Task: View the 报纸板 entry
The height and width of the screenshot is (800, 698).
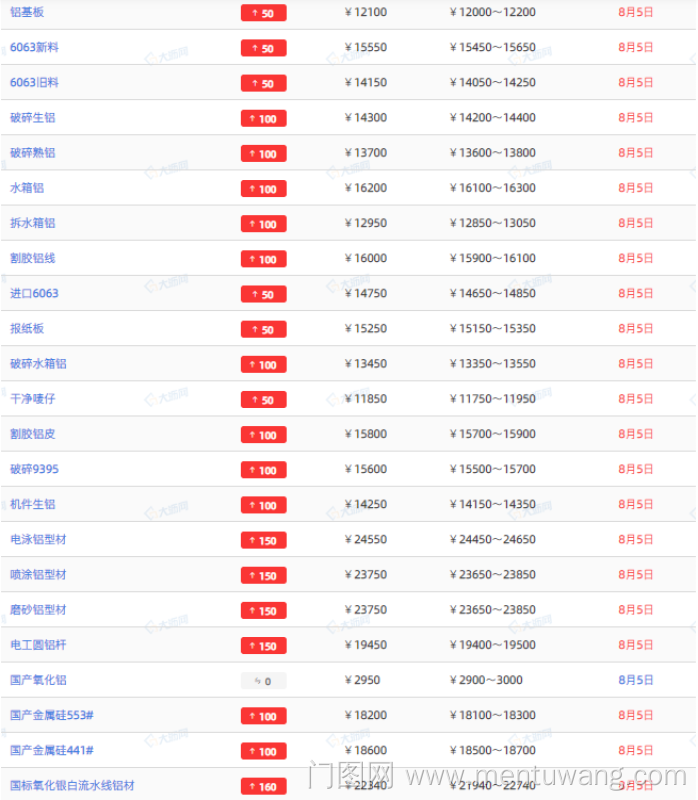Action: click(x=27, y=328)
